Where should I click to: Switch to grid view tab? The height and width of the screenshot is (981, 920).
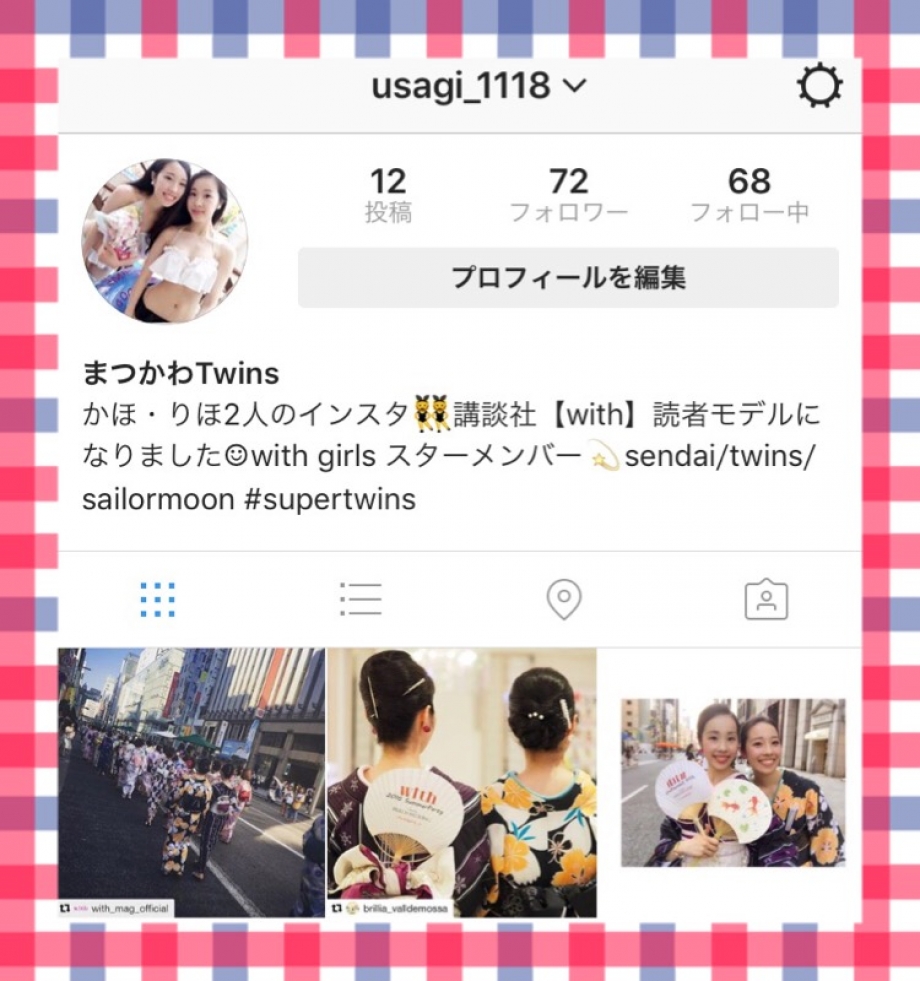pyautogui.click(x=158, y=599)
